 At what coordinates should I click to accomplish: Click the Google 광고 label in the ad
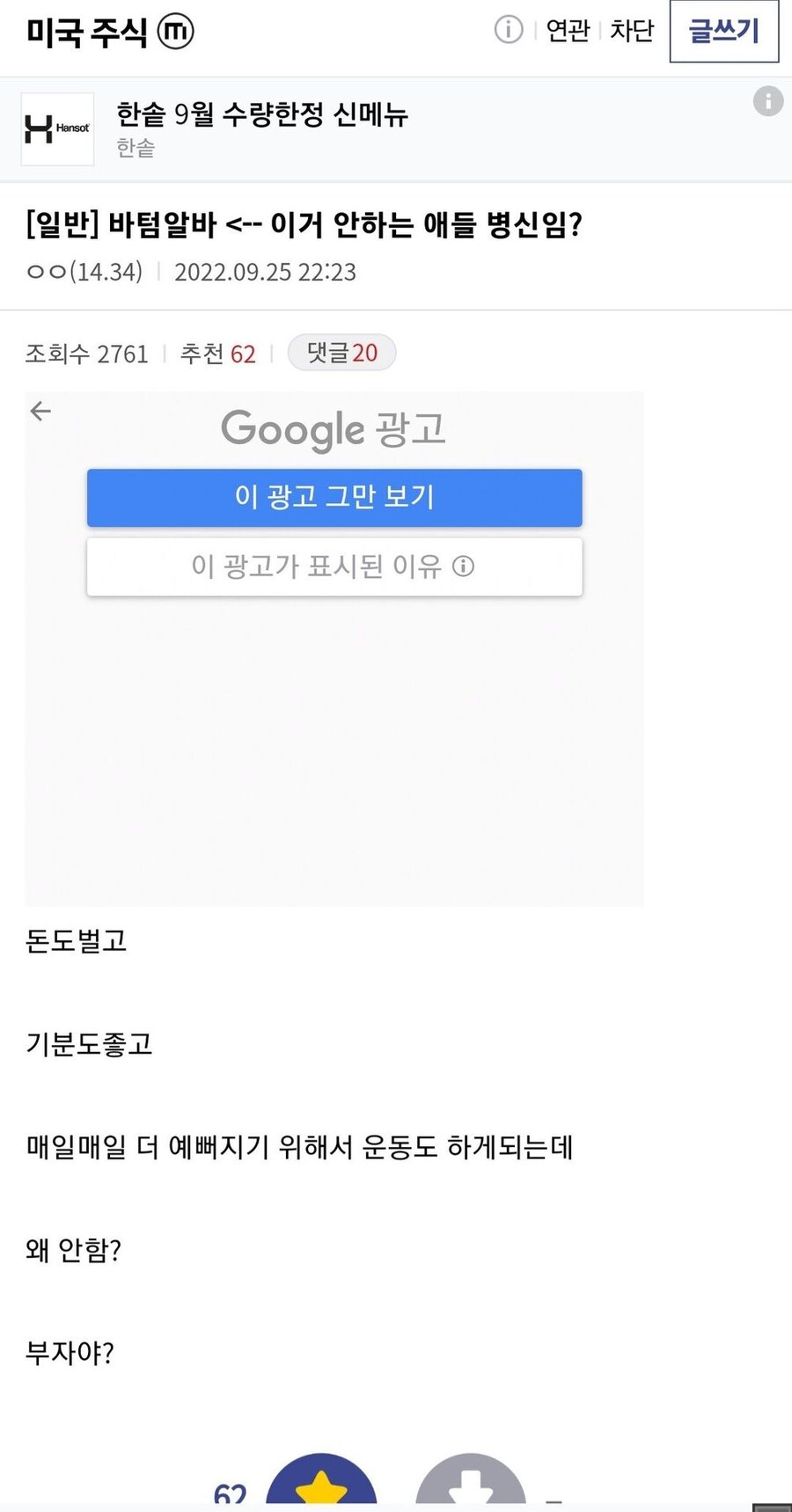334,429
